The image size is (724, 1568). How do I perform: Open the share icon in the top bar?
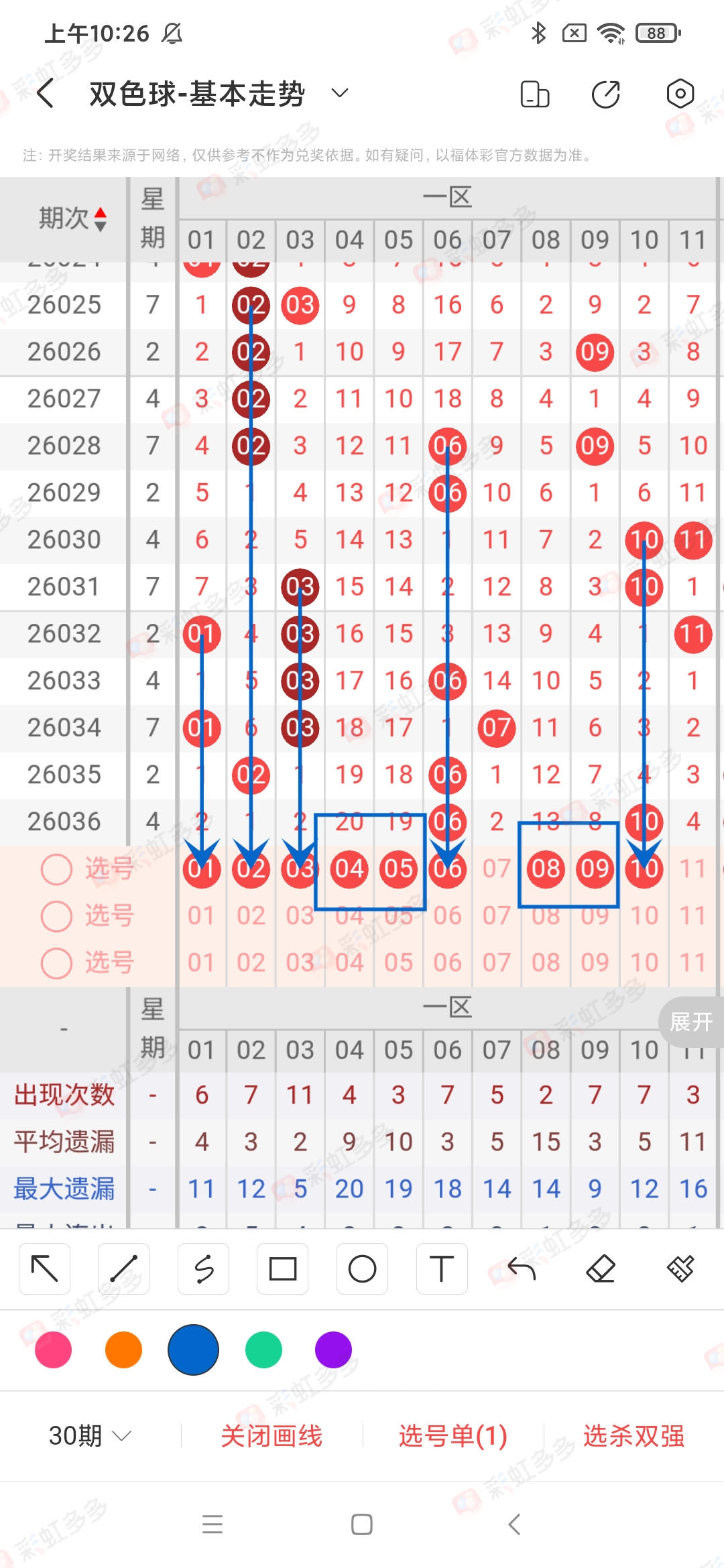point(604,94)
